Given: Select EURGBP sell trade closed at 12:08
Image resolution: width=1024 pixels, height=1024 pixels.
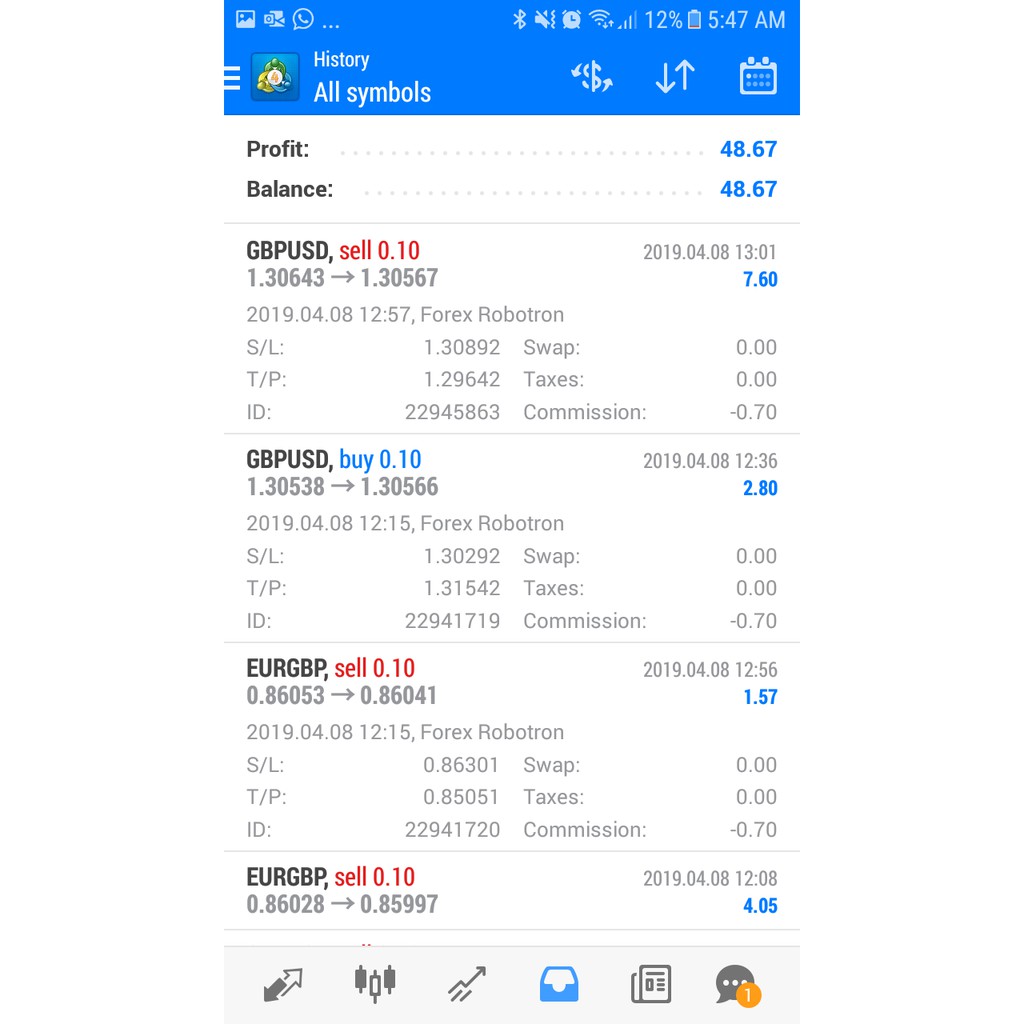Looking at the screenshot, I should tap(511, 891).
